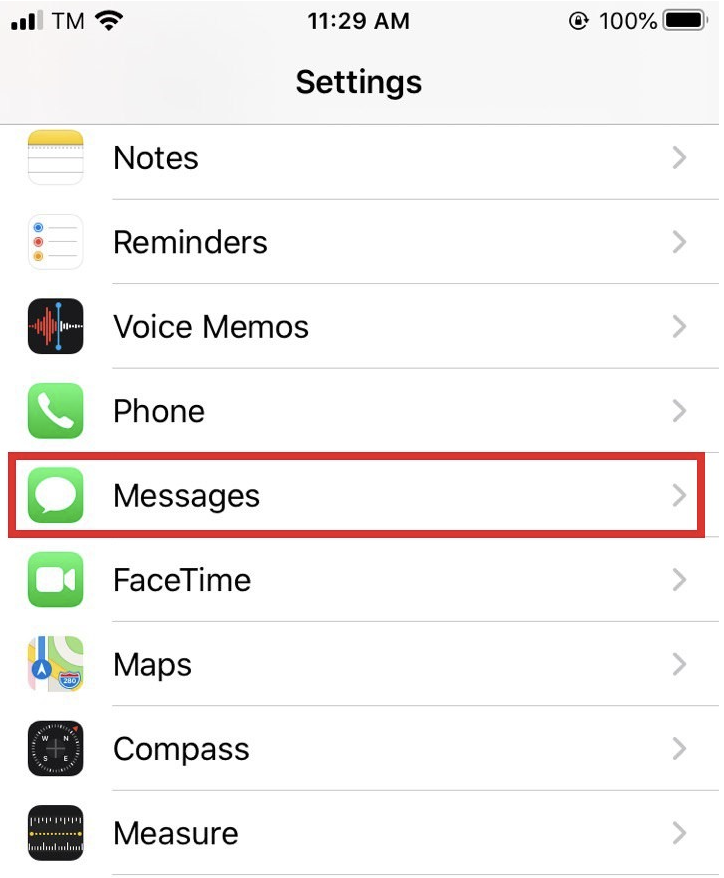Choose the Maps row

360,665
